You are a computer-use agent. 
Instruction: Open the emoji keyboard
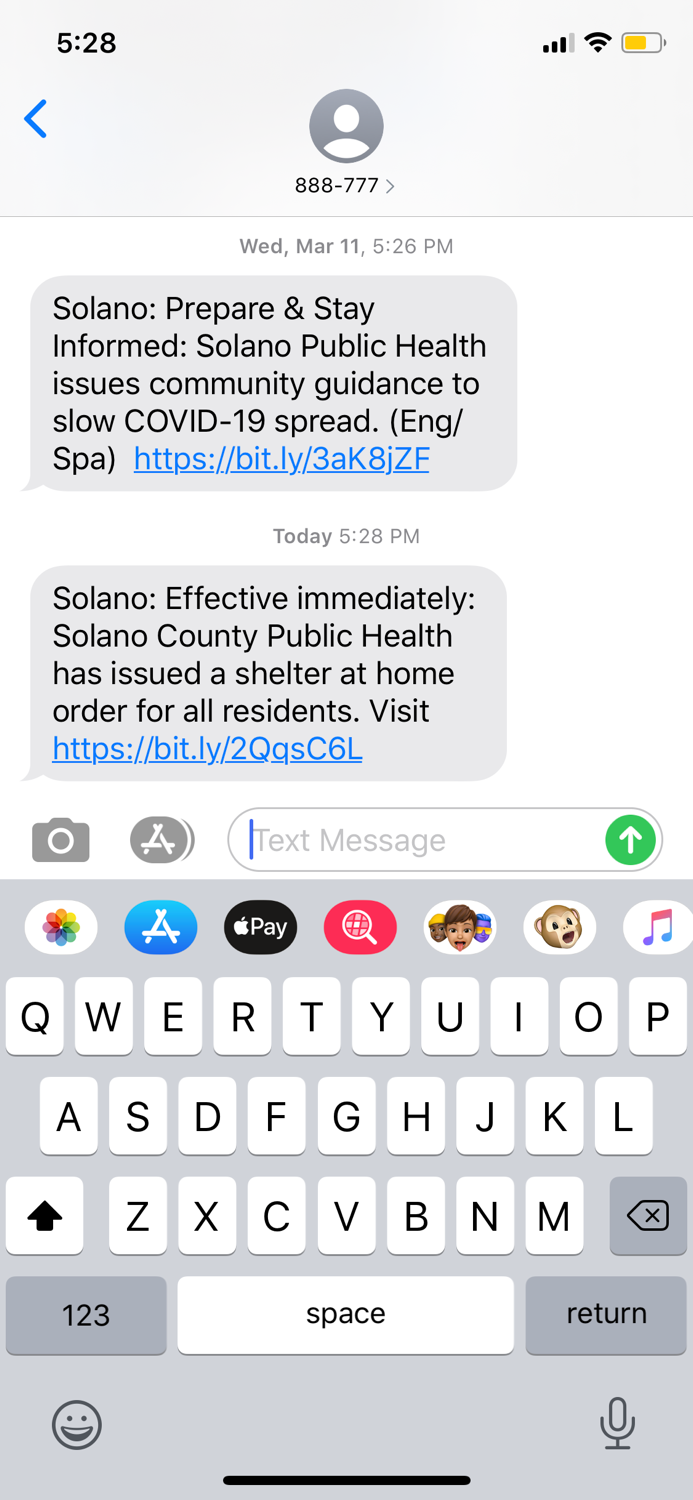(x=77, y=1424)
